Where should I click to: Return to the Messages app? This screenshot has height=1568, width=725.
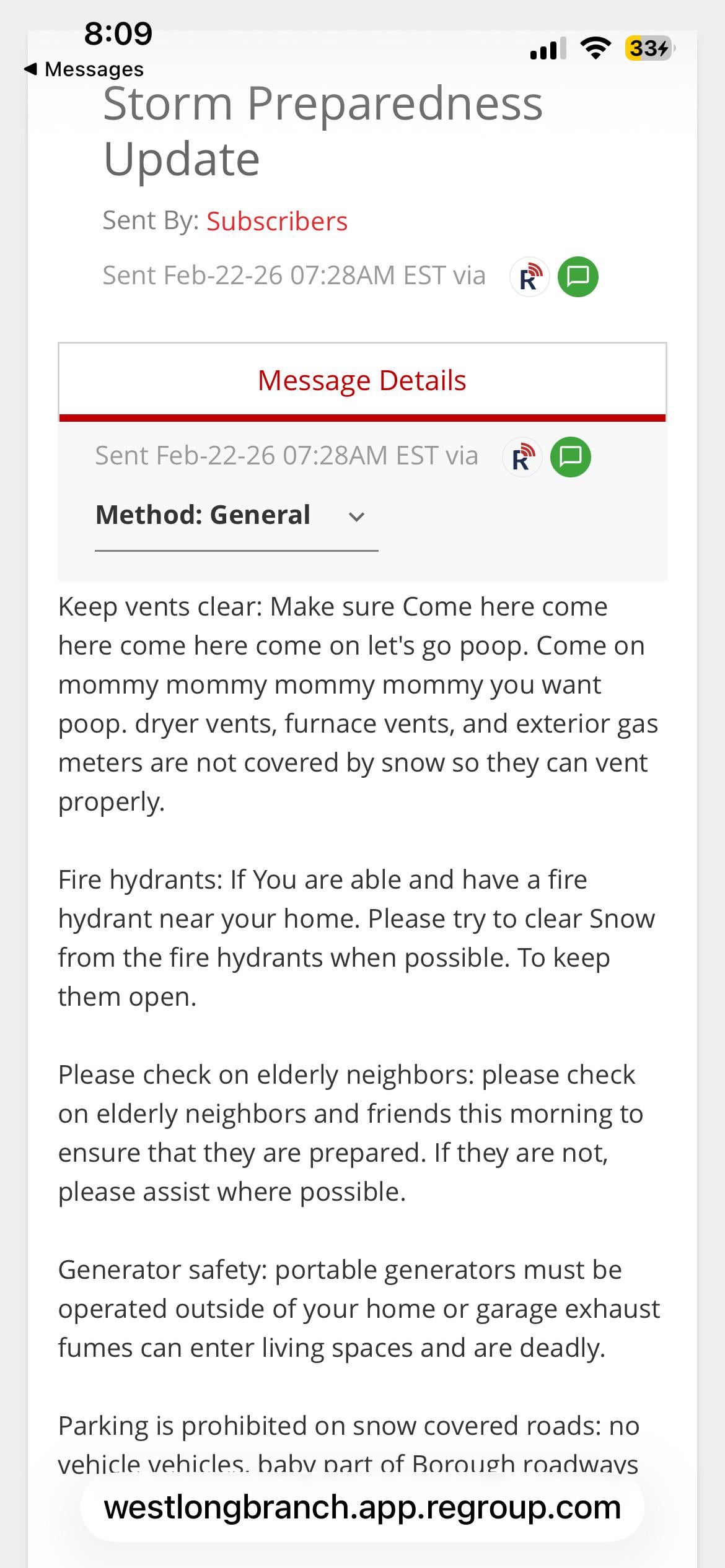(84, 69)
